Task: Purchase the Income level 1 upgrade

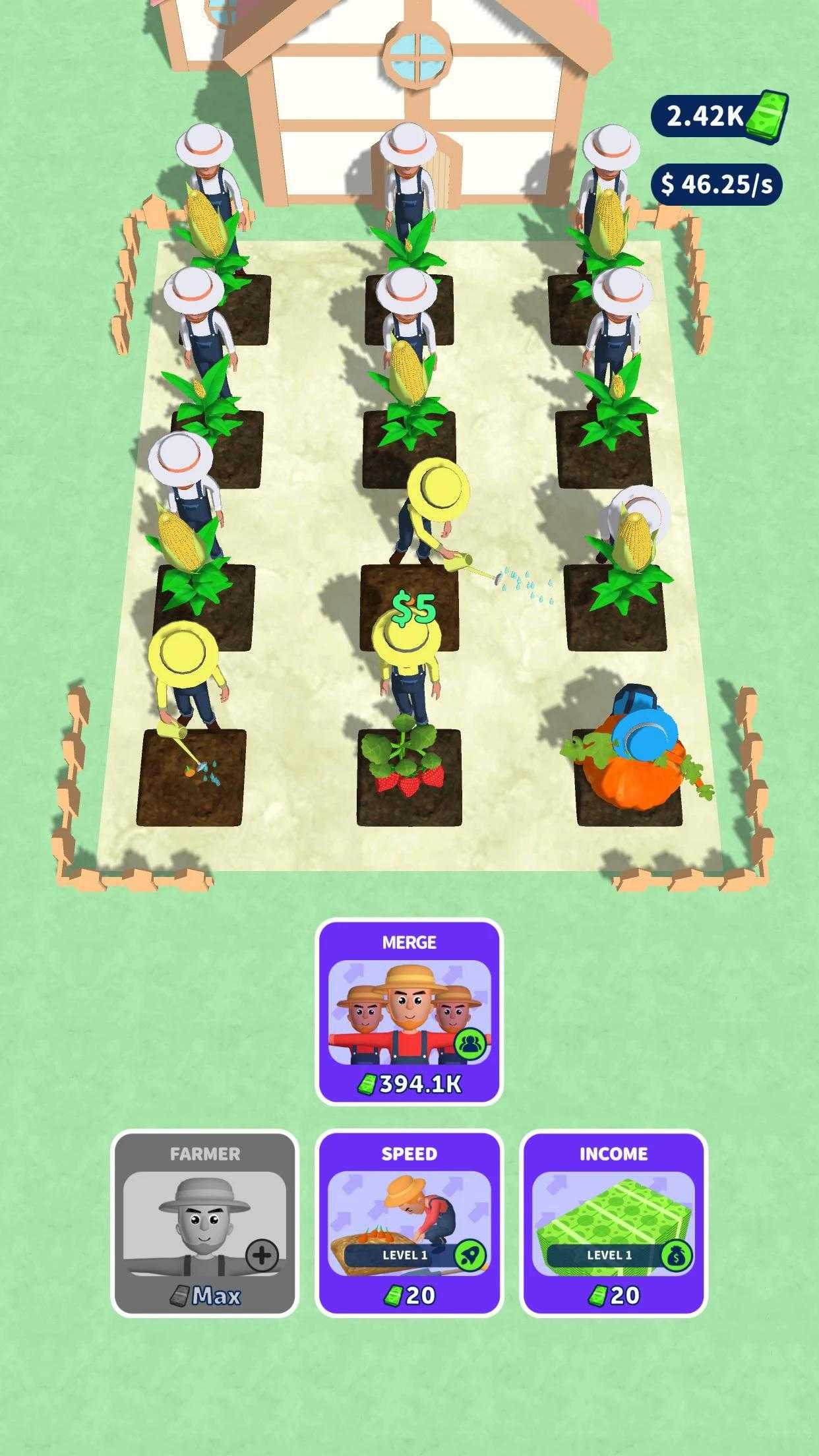Action: point(613,1223)
